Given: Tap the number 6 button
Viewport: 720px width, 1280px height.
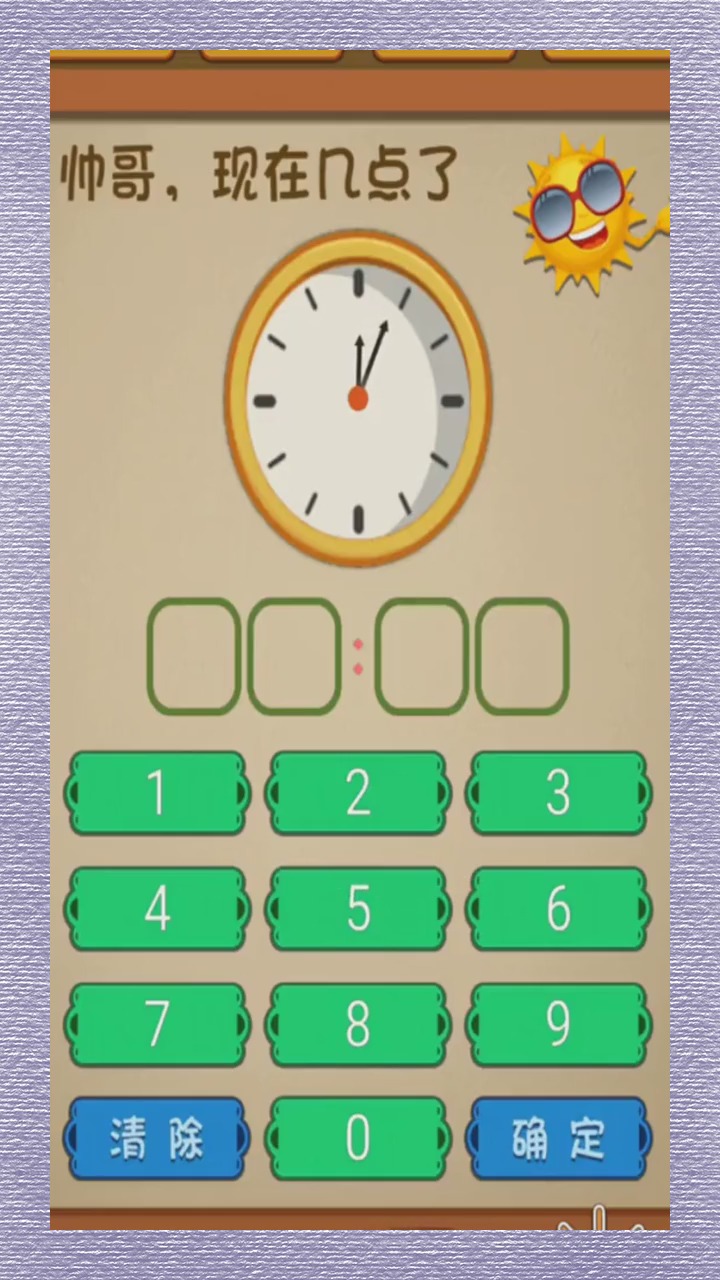Looking at the screenshot, I should tap(558, 908).
